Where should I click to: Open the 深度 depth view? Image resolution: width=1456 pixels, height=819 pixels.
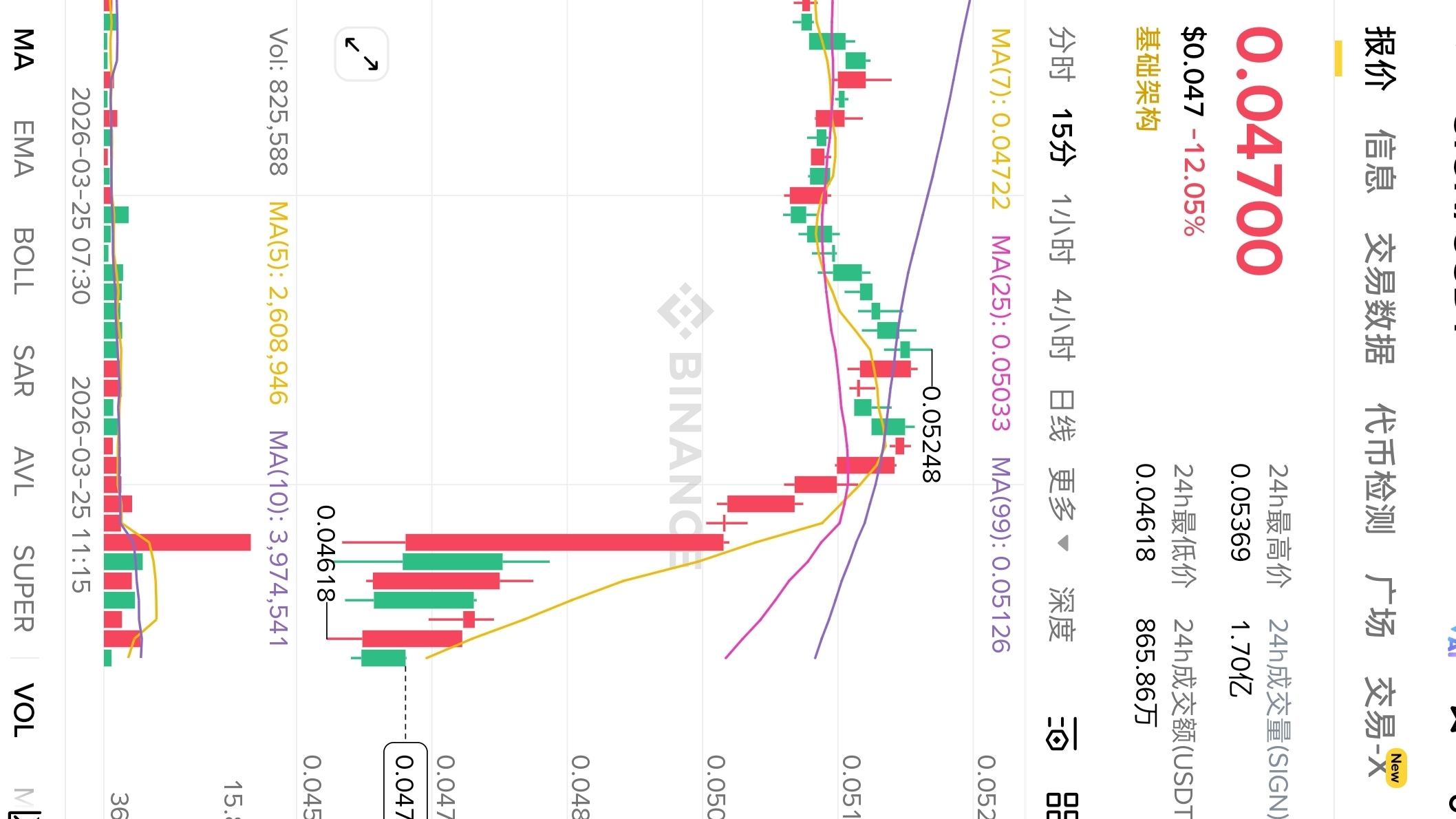[x=1060, y=614]
